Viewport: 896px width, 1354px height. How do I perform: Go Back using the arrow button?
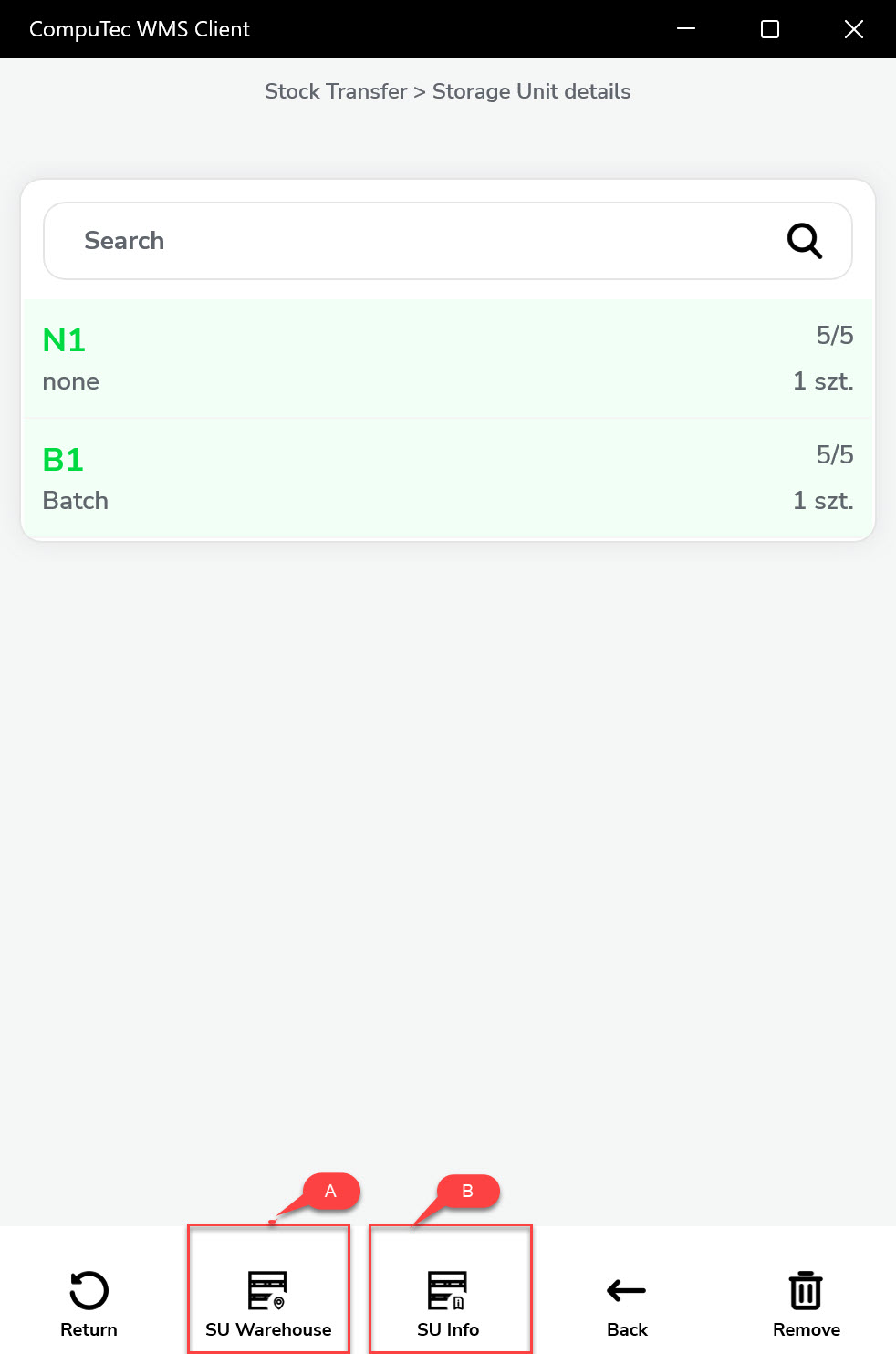coord(627,1302)
